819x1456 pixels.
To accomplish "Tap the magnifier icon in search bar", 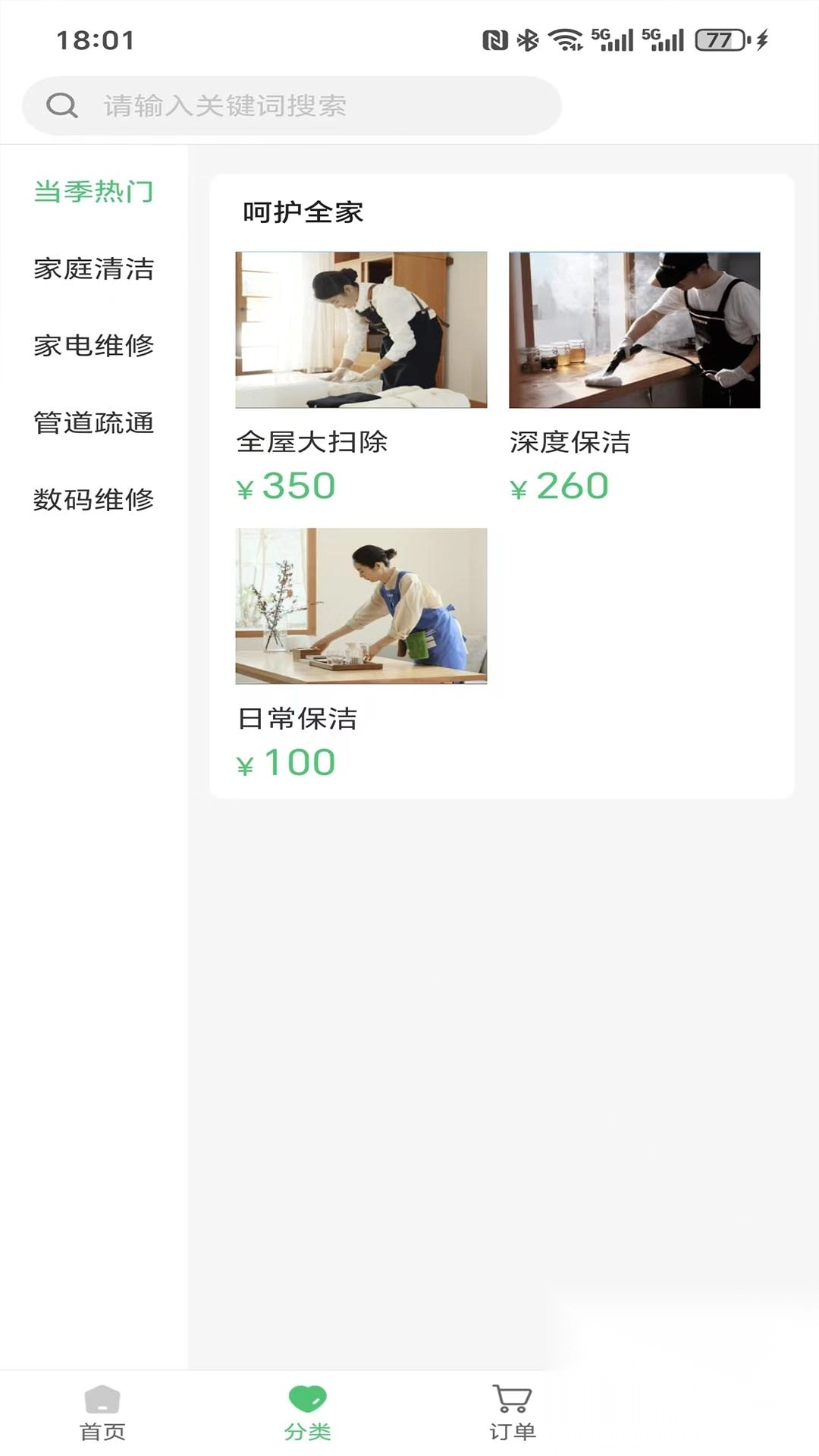I will (x=63, y=105).
